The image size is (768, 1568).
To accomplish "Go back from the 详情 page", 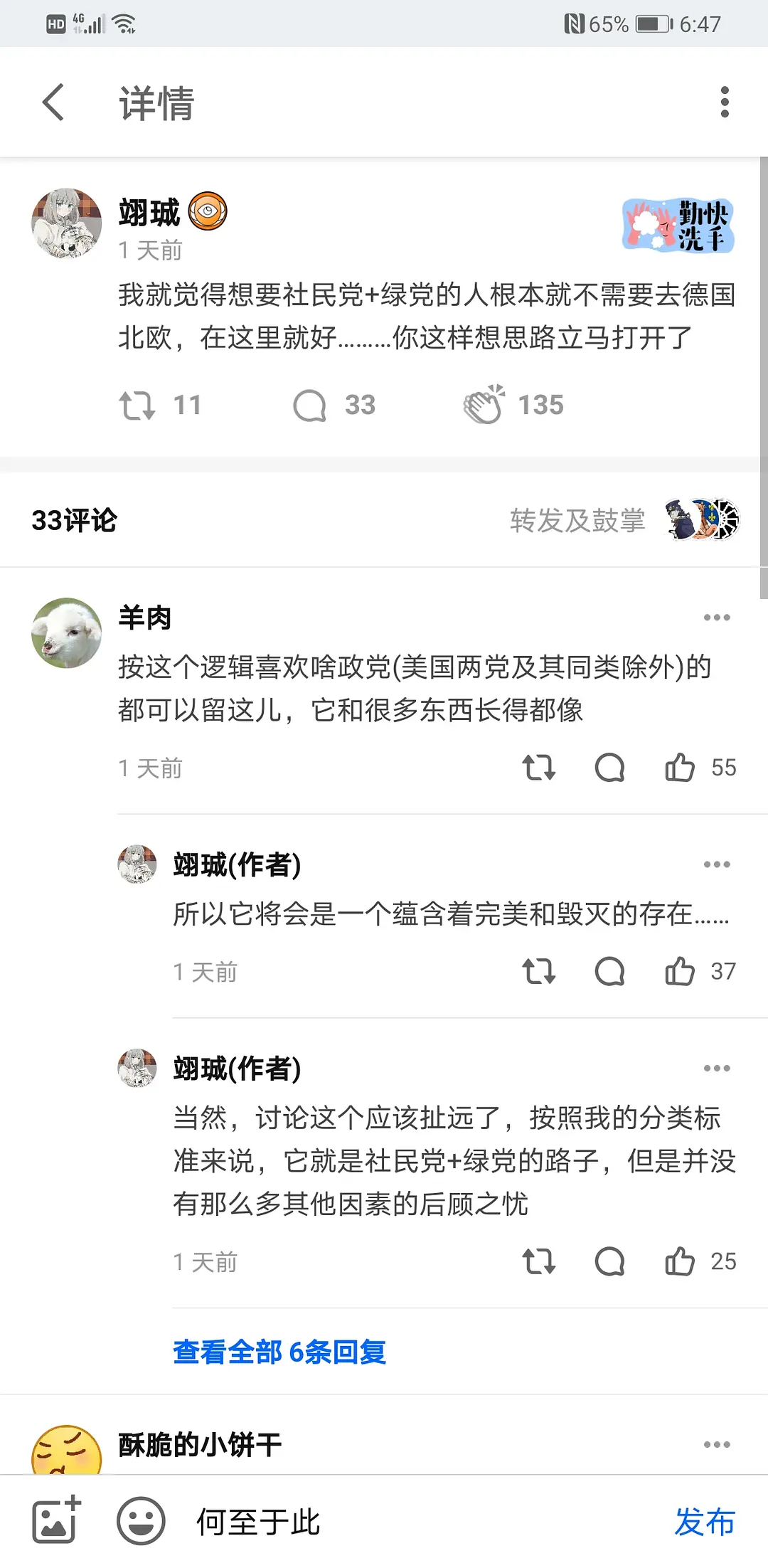I will 53,102.
